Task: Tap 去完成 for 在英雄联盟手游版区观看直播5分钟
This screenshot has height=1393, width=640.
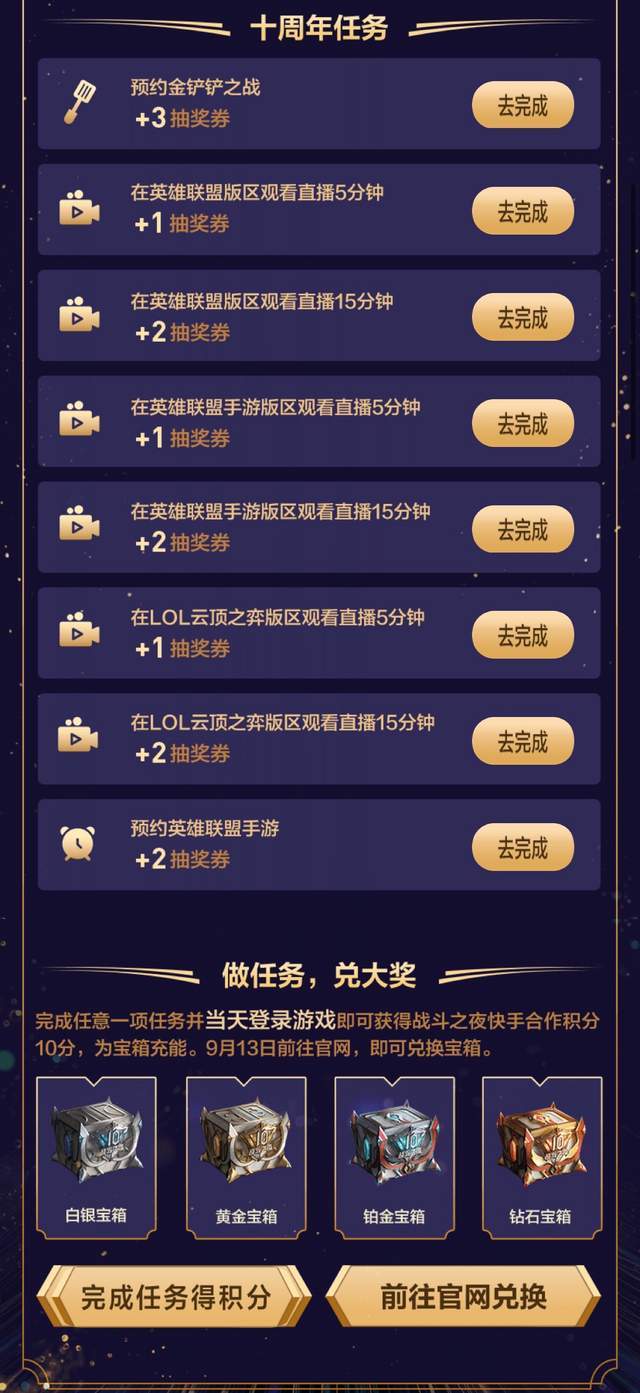Action: point(523,424)
